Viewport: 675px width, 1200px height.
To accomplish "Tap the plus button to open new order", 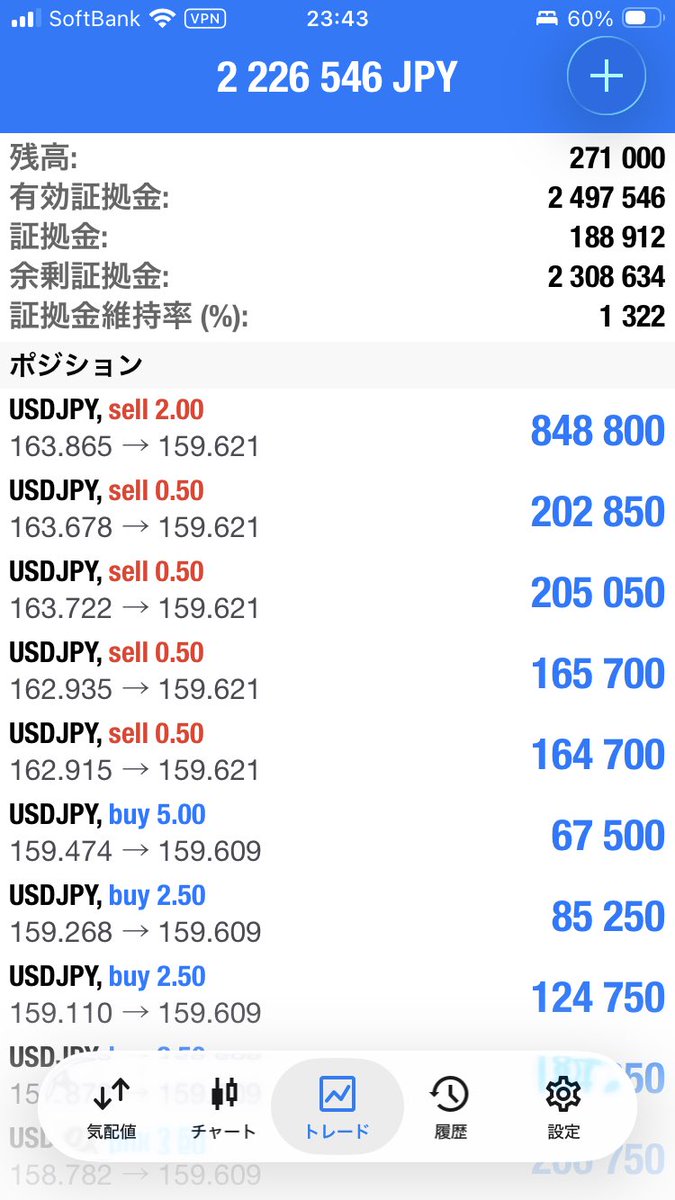I will coord(607,77).
